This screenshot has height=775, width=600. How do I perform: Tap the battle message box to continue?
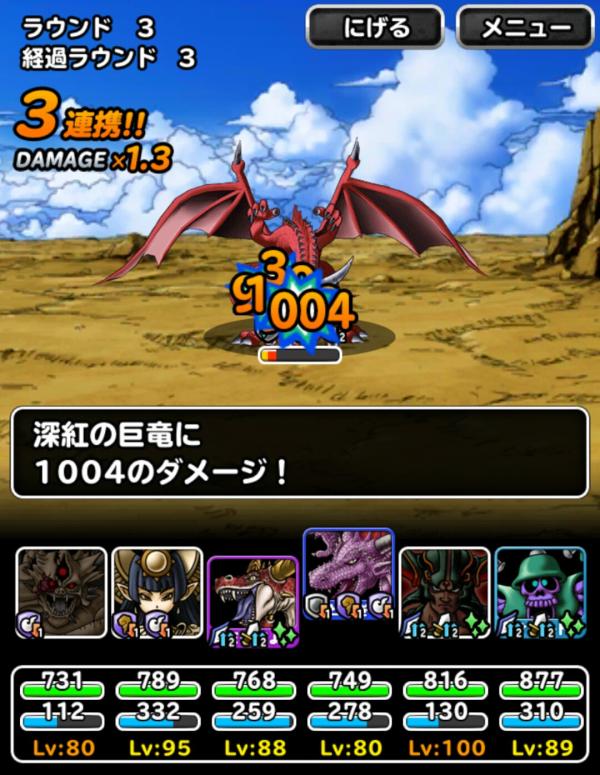coord(300,452)
